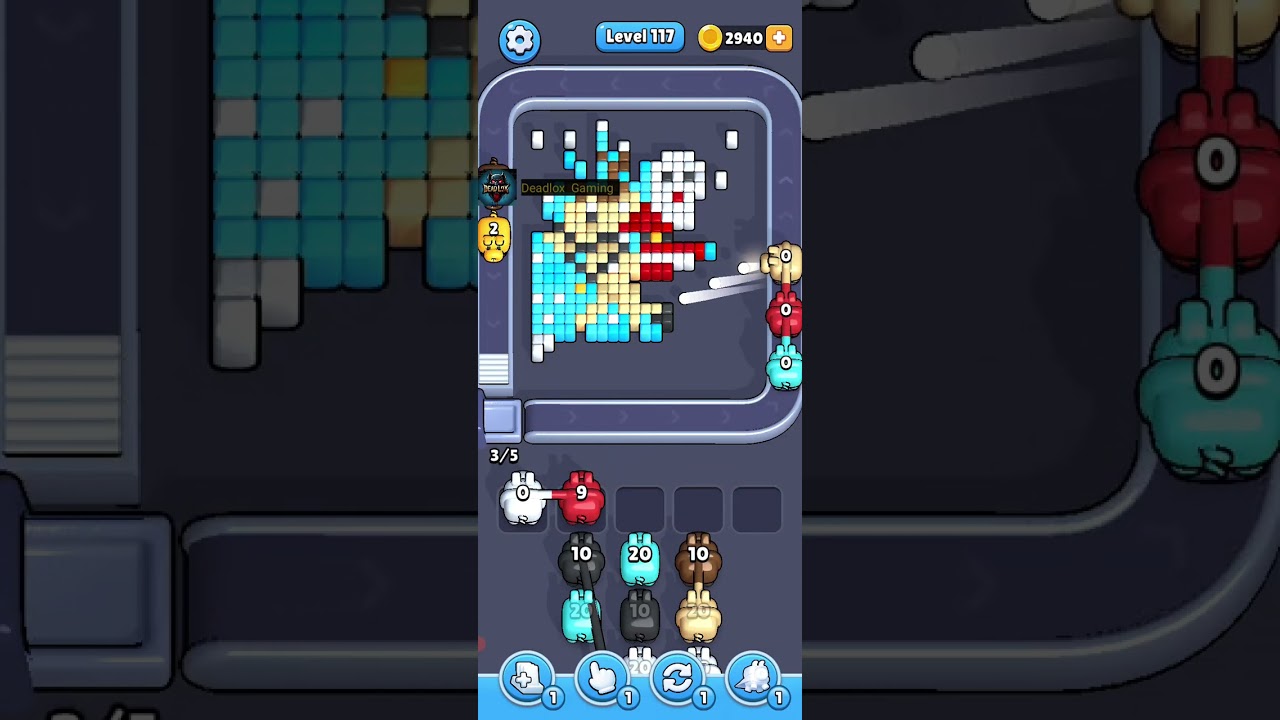Activate the hand pointer booster
This screenshot has width=1280, height=720.
602,679
